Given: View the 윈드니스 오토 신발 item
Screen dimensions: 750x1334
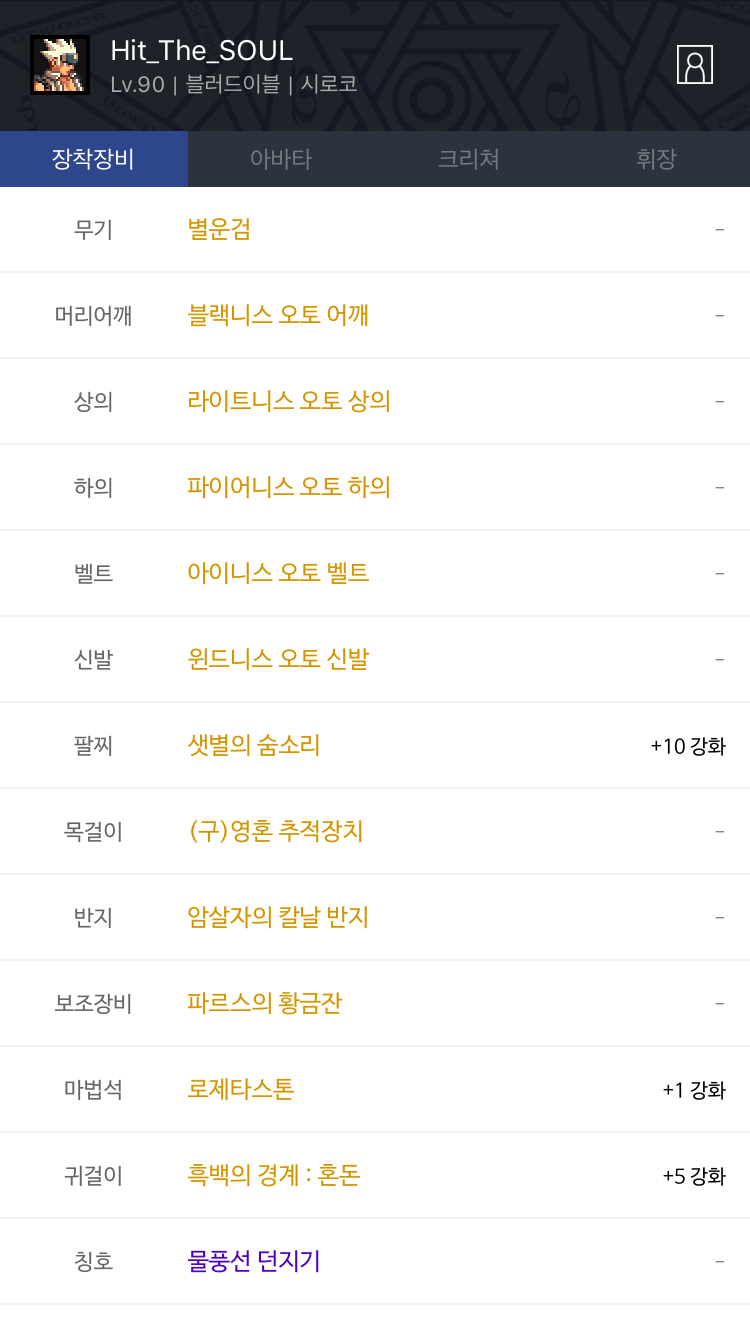Looking at the screenshot, I should coord(278,660).
